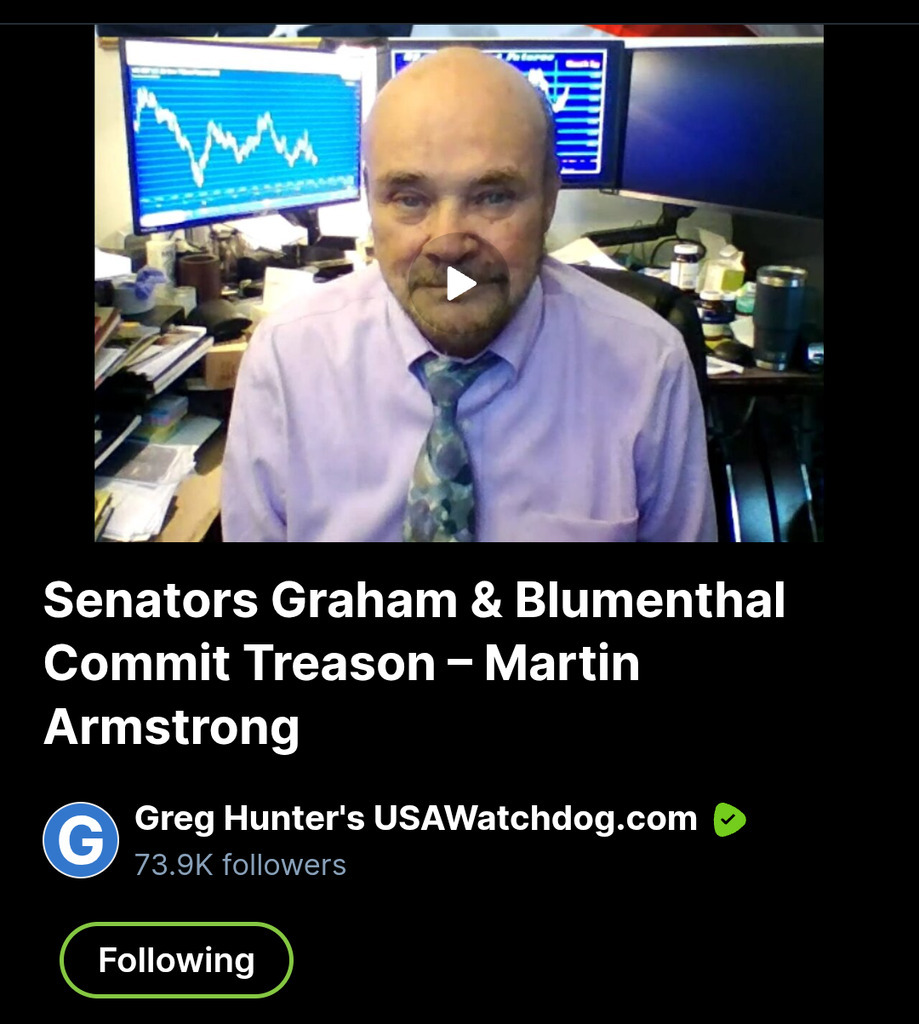The width and height of the screenshot is (919, 1024).
Task: Tap the channel's G avatar
Action: pos(81,840)
